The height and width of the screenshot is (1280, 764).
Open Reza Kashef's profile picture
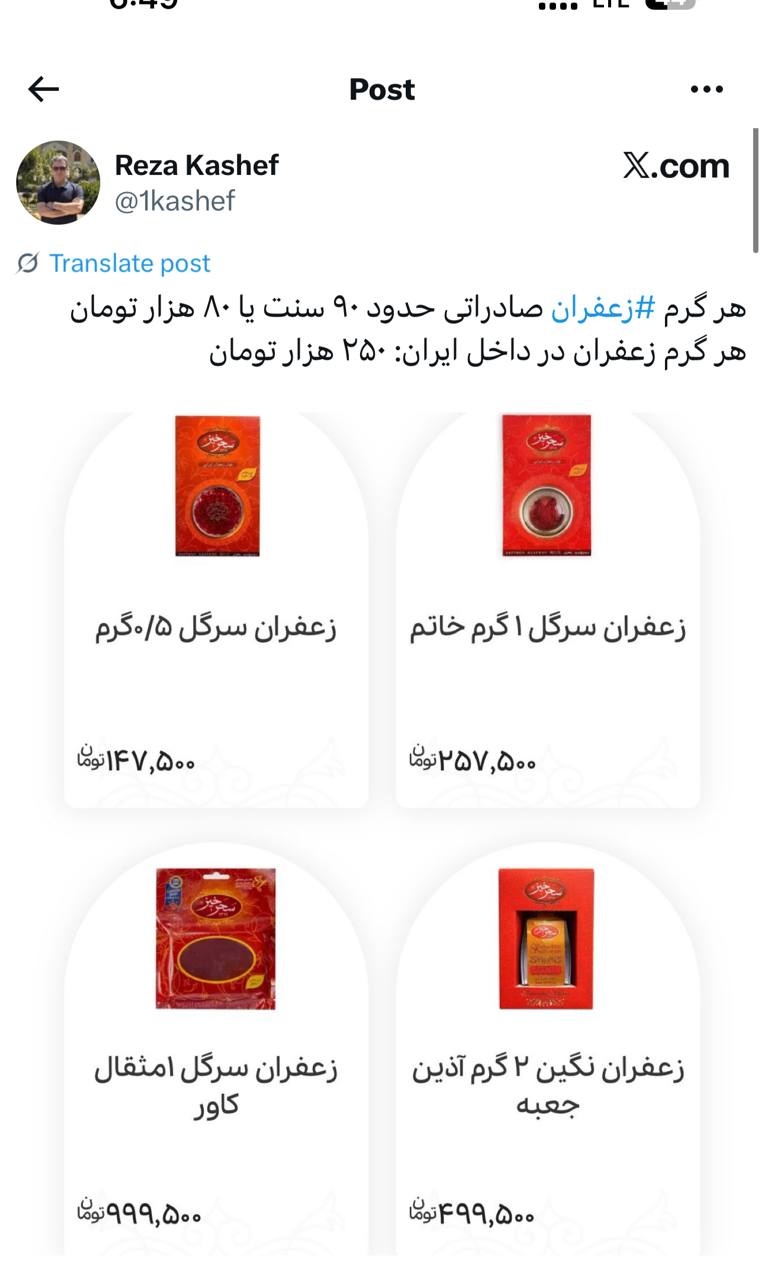click(58, 182)
